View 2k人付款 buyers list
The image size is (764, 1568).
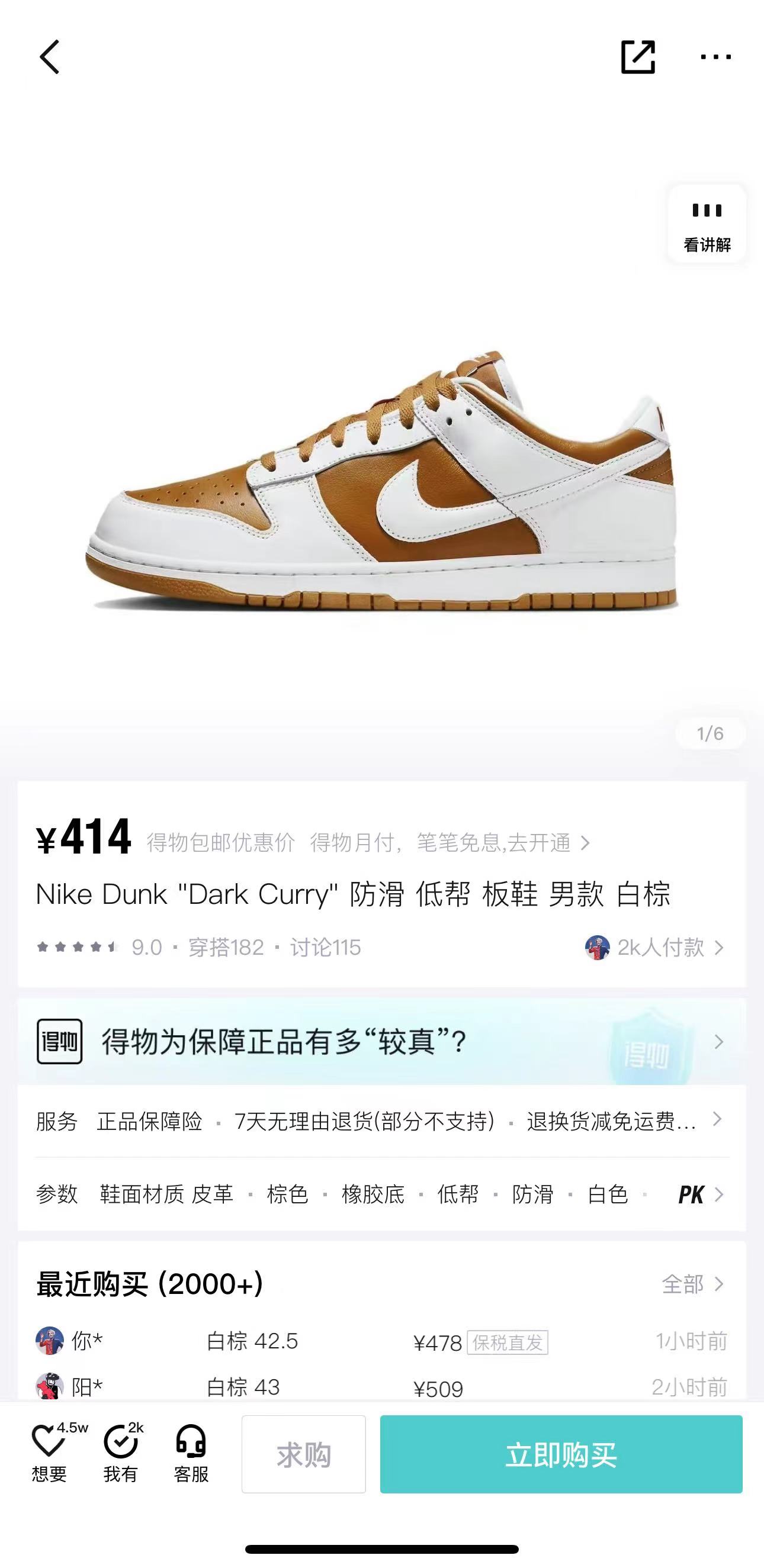pos(655,948)
